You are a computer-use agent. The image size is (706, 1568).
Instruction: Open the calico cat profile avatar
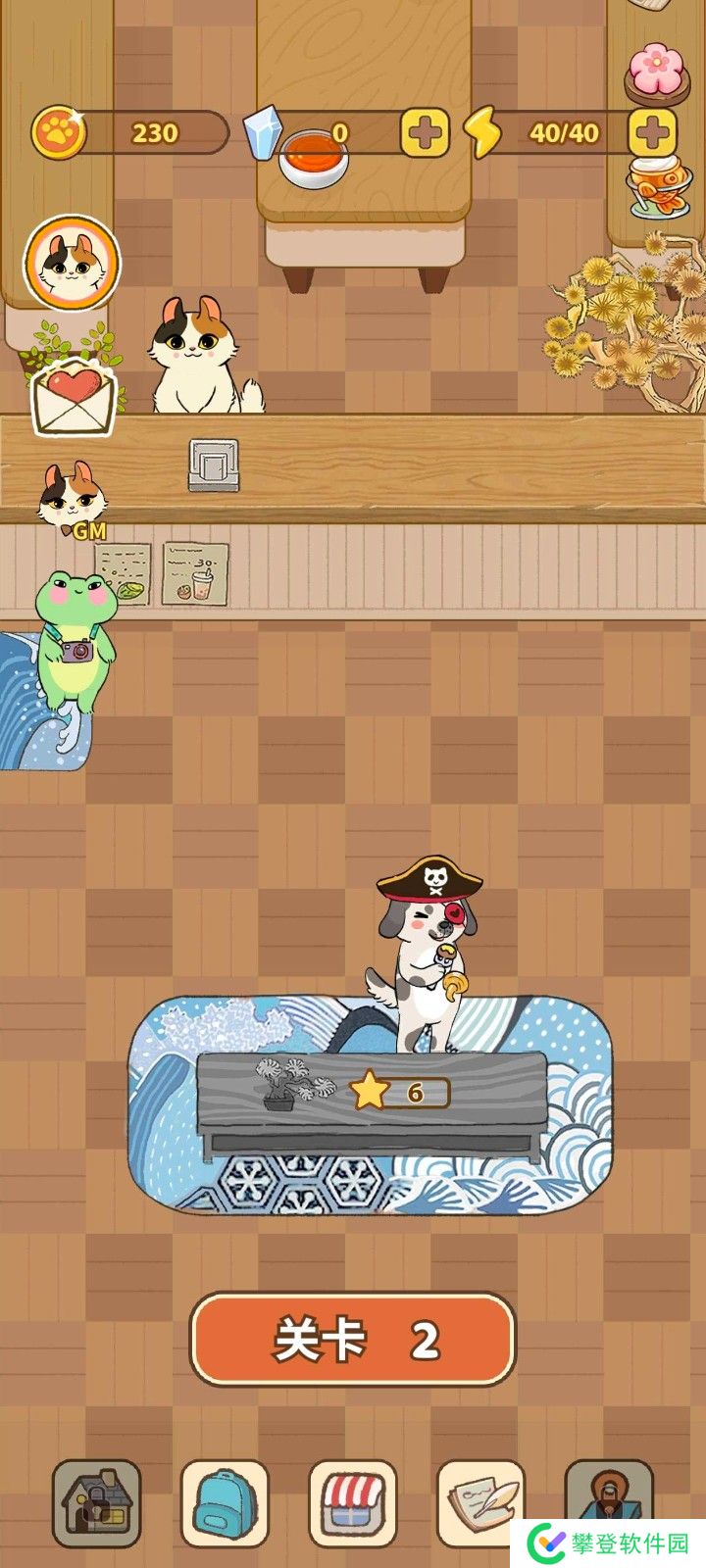72,263
